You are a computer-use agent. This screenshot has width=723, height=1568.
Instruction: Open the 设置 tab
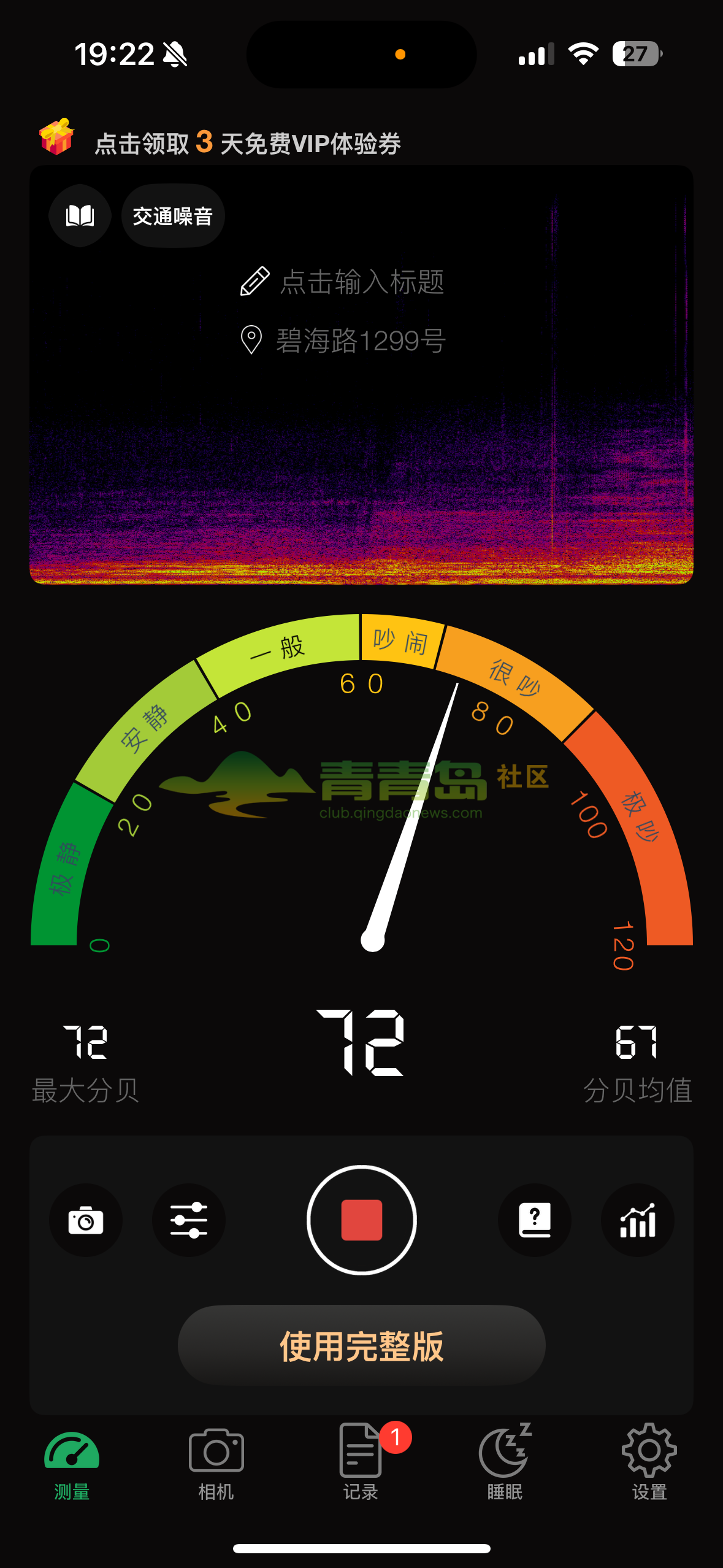pos(649,1464)
